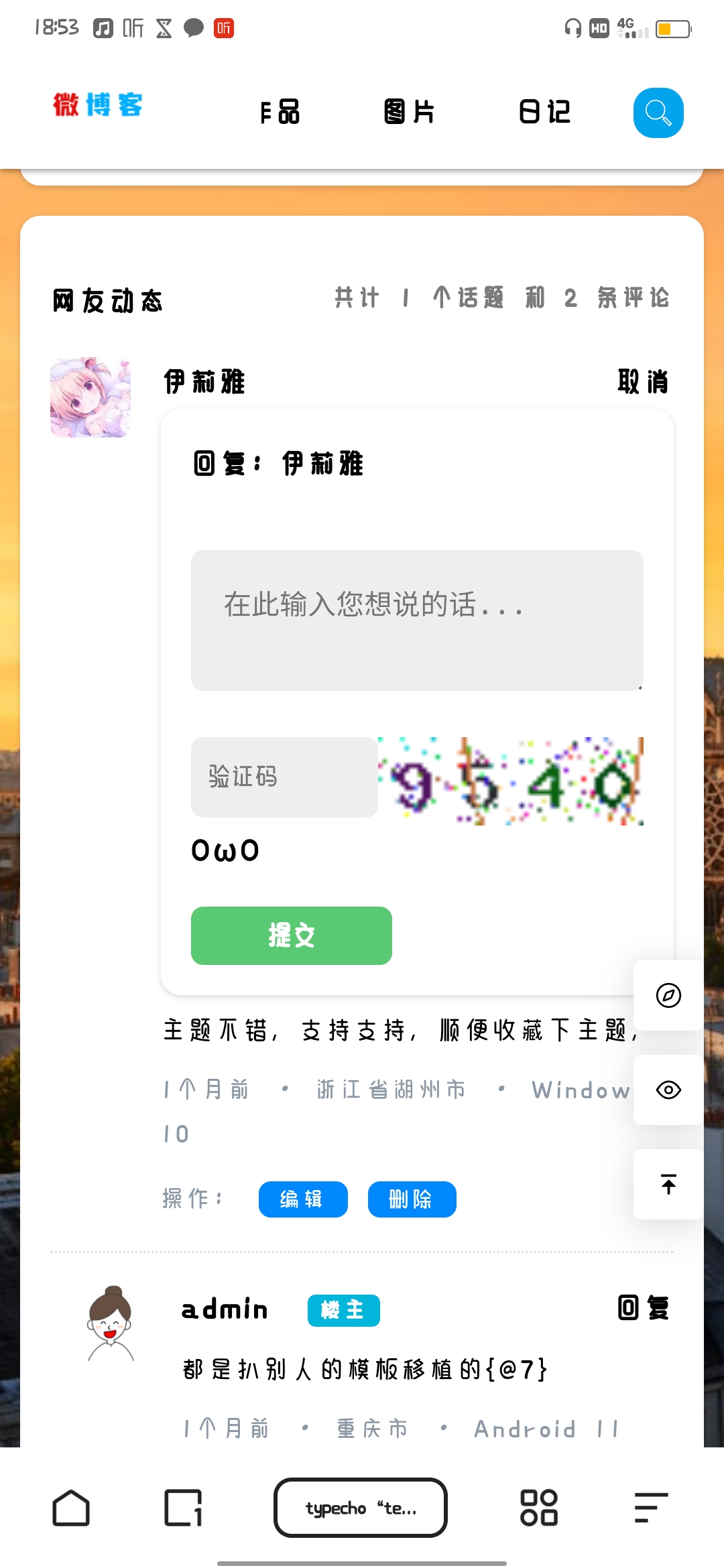
Task: Go to browser home page
Action: 71,1508
